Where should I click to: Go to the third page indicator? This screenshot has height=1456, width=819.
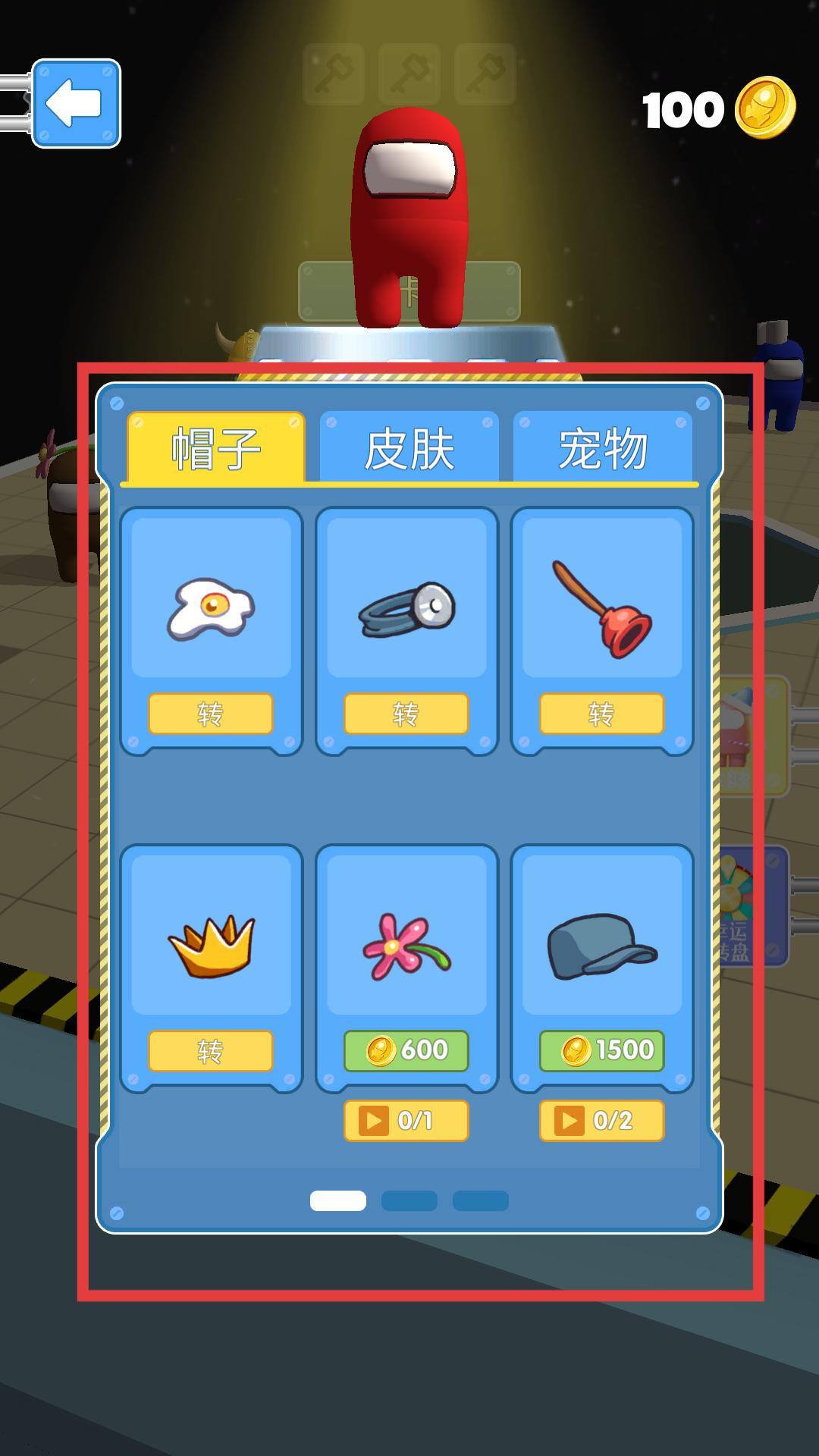coord(481,1200)
